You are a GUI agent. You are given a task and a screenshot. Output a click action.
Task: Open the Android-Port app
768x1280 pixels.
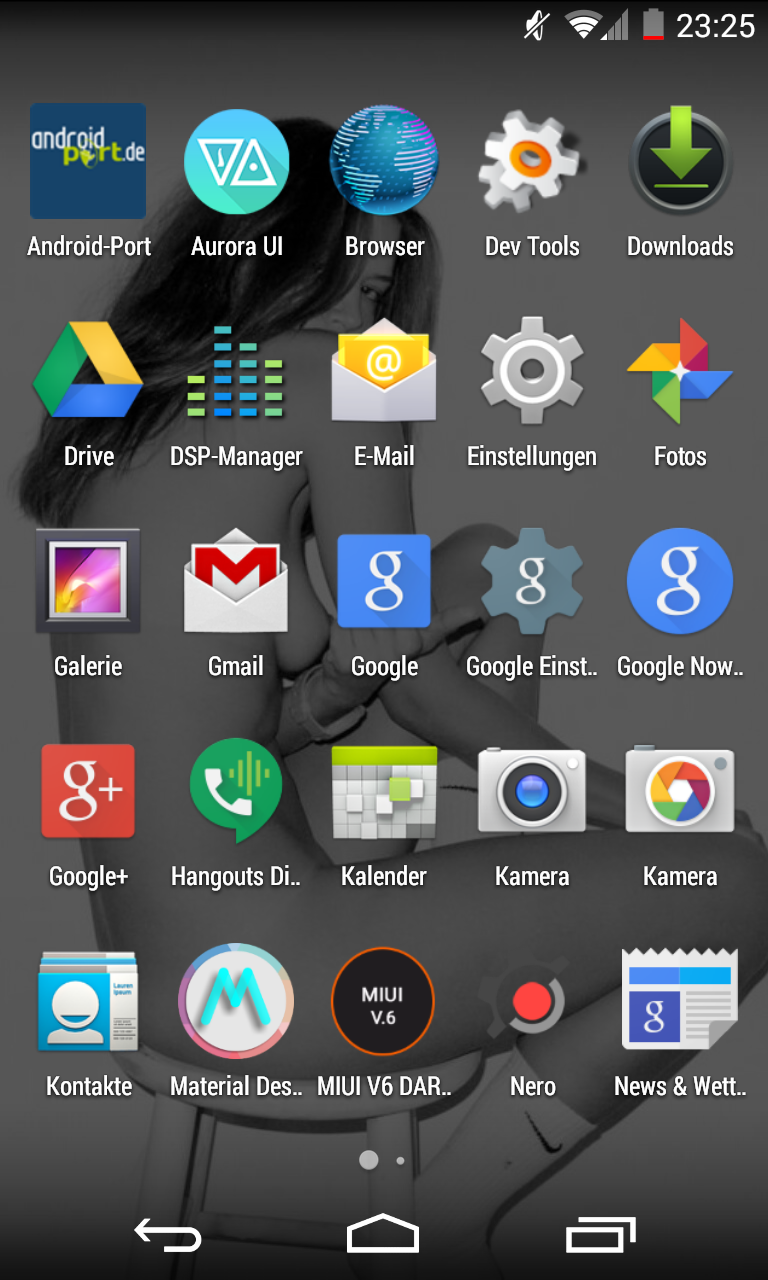click(x=88, y=162)
